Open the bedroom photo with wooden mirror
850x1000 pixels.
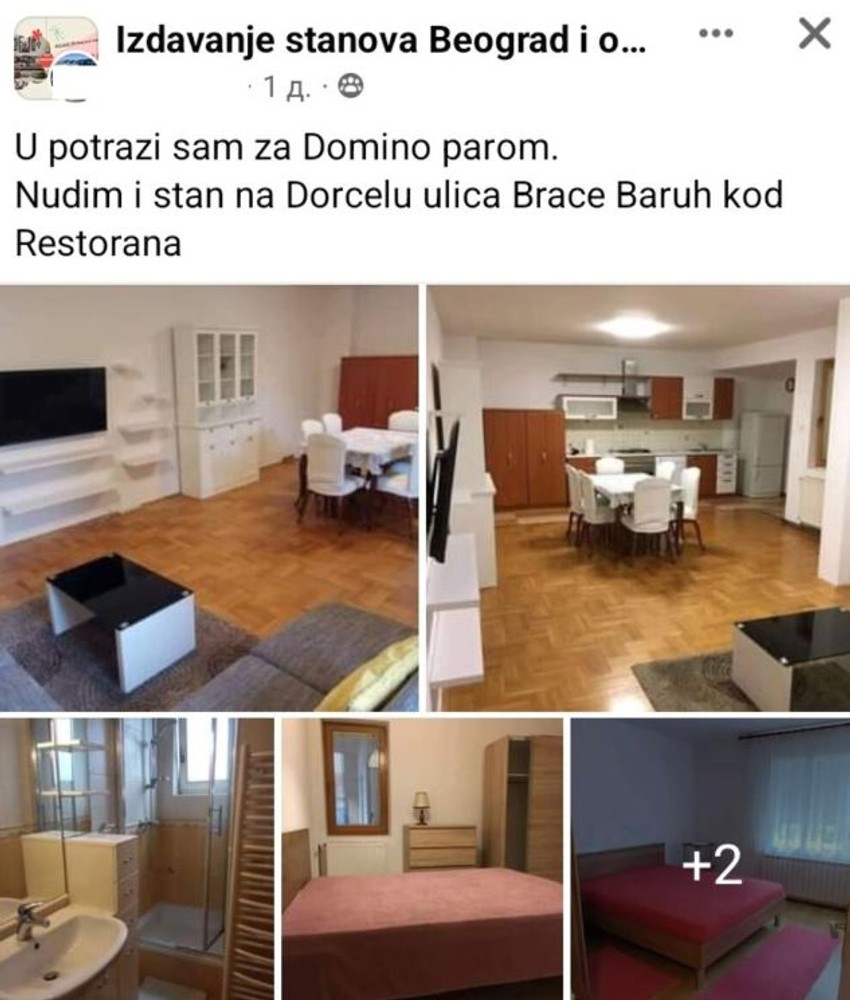coord(422,858)
